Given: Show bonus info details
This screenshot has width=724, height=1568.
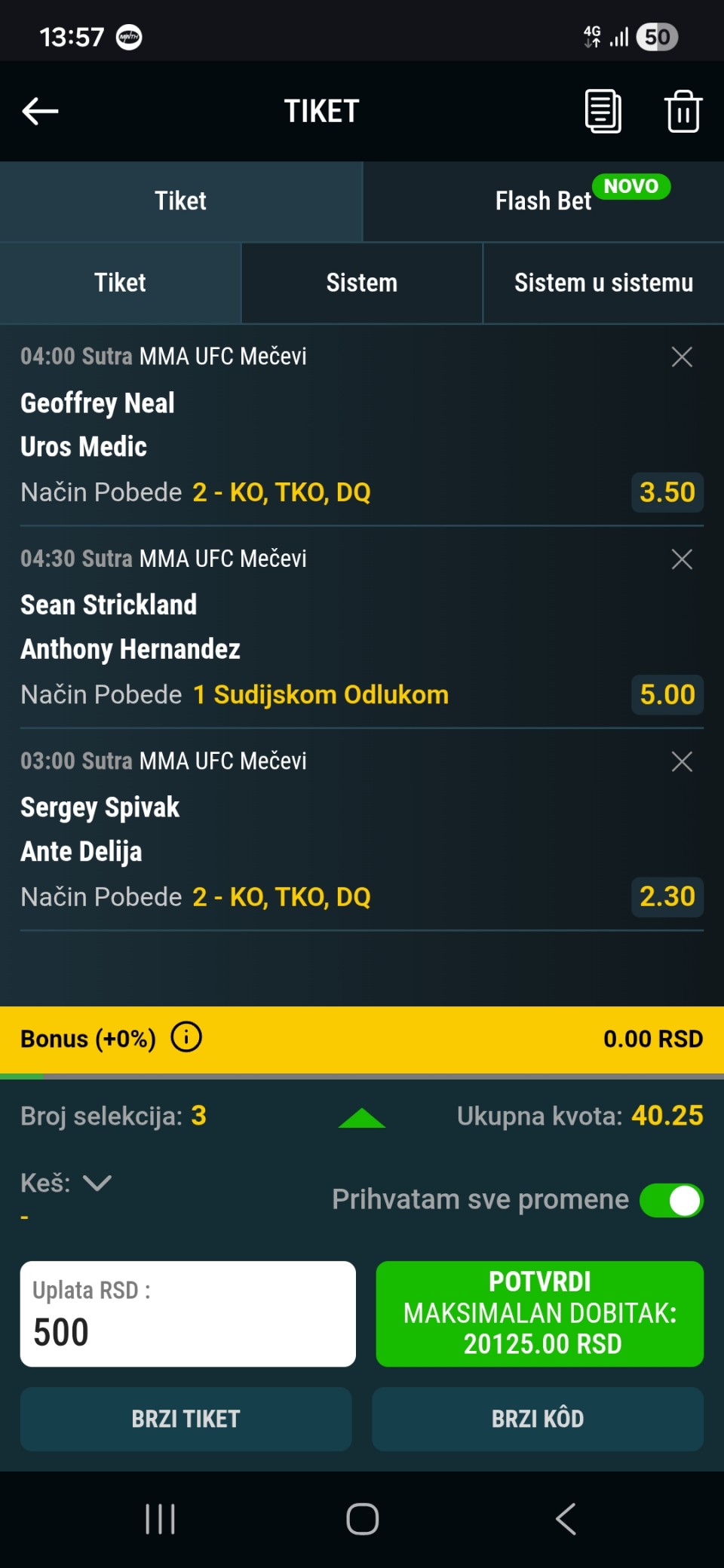Looking at the screenshot, I should tap(186, 1037).
